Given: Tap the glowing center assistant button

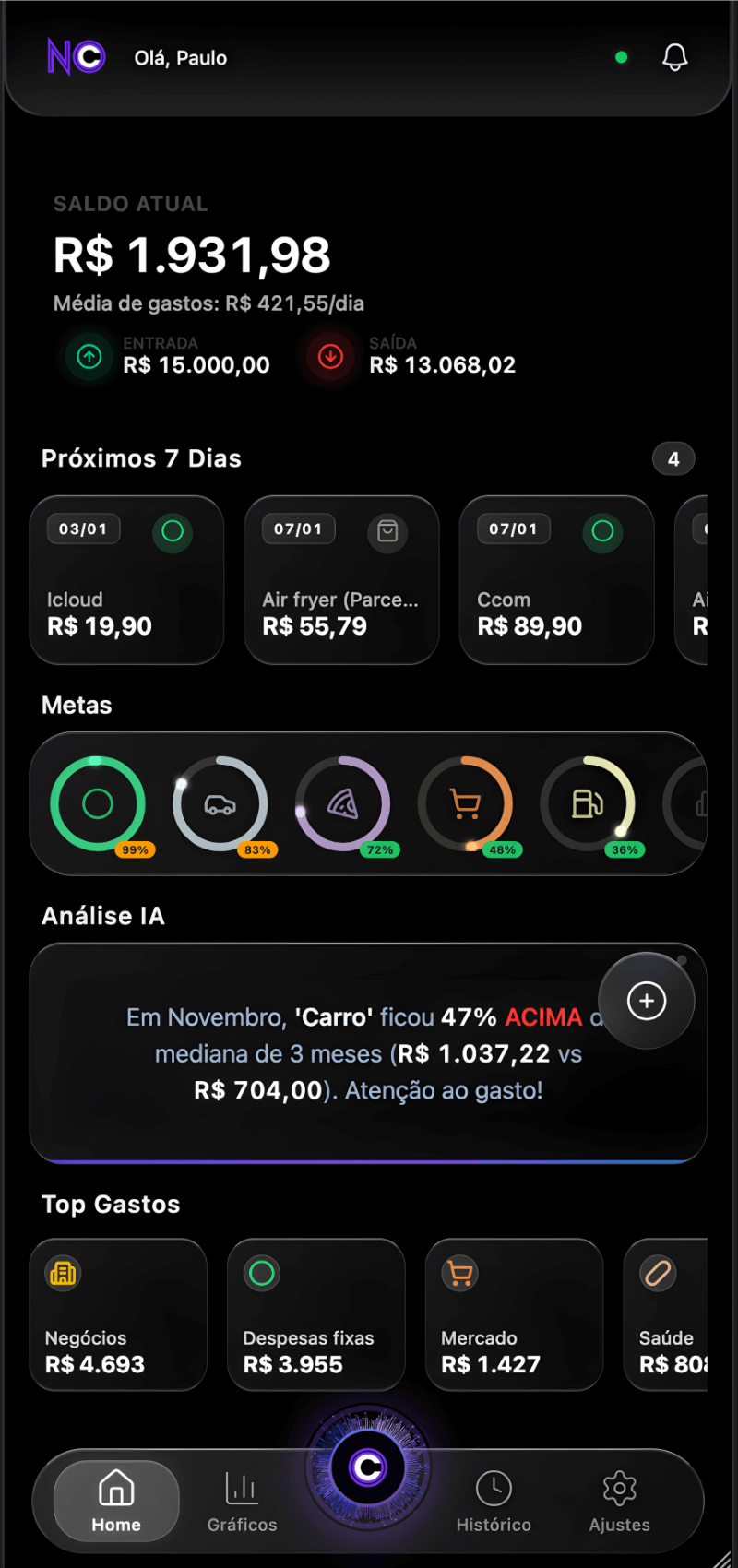Looking at the screenshot, I should click(x=368, y=1467).
